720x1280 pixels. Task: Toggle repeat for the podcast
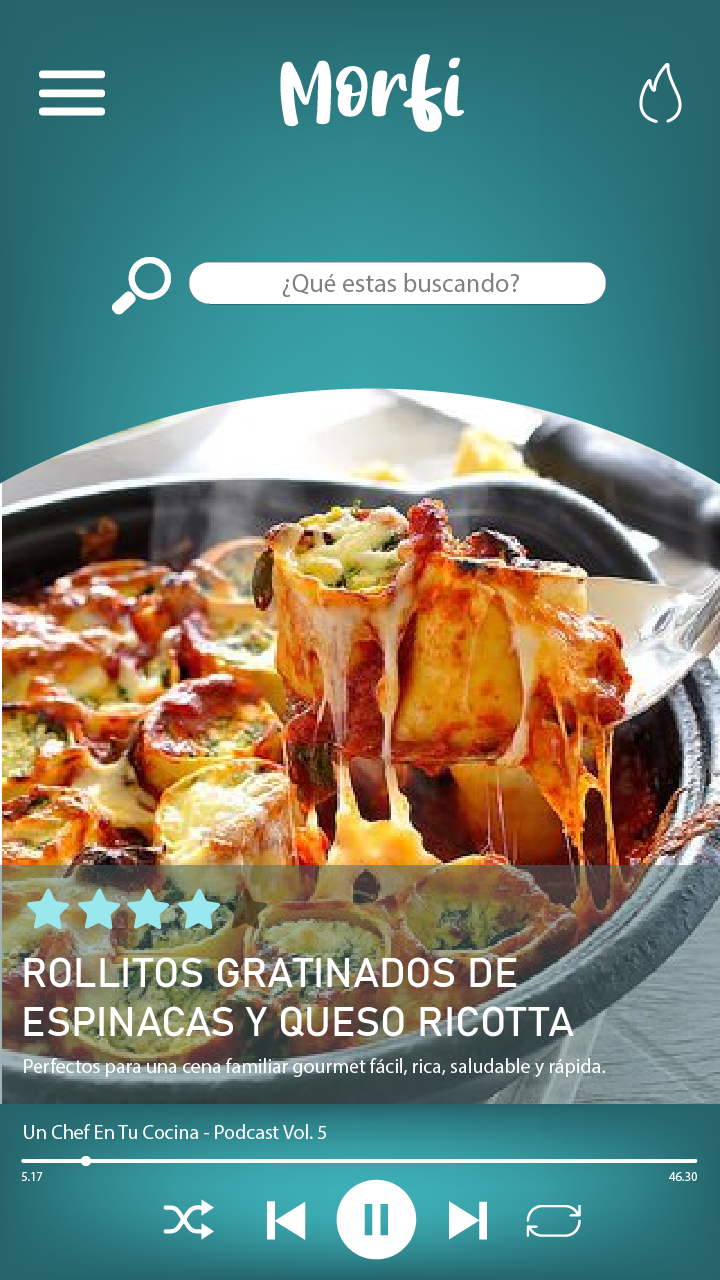tap(553, 1220)
